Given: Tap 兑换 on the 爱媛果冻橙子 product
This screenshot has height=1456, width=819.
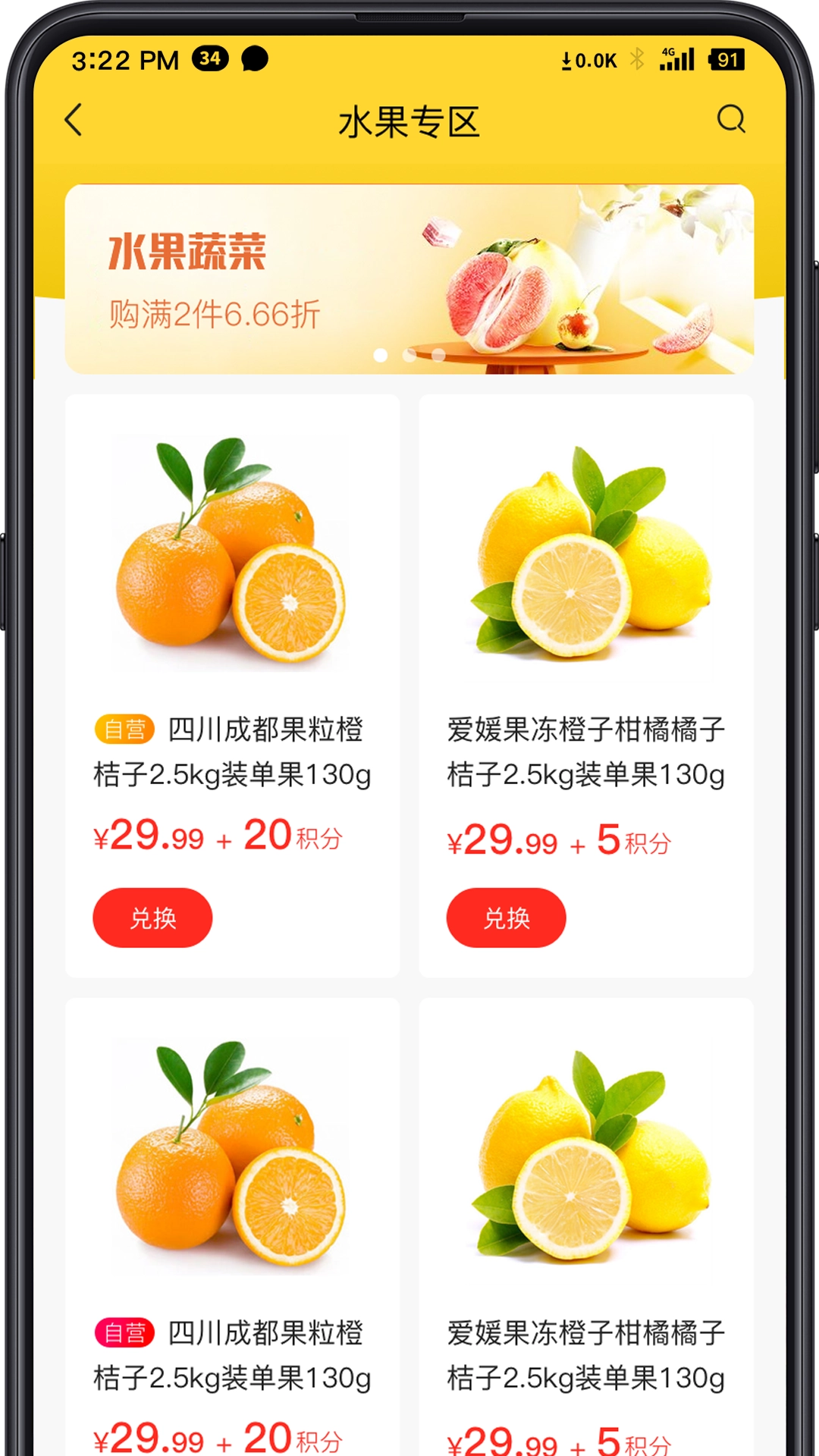Looking at the screenshot, I should coord(505,918).
